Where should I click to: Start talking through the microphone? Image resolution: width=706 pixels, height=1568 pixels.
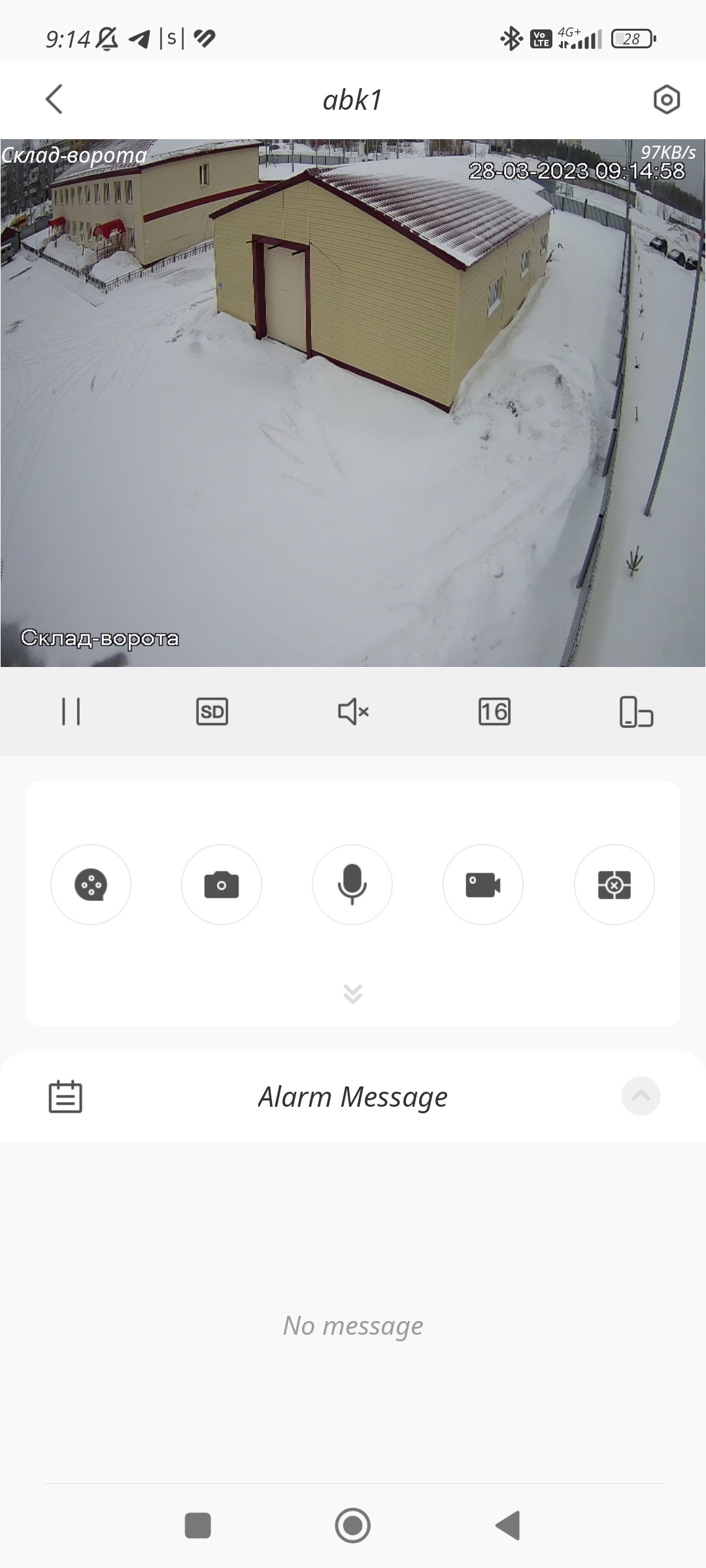[352, 885]
